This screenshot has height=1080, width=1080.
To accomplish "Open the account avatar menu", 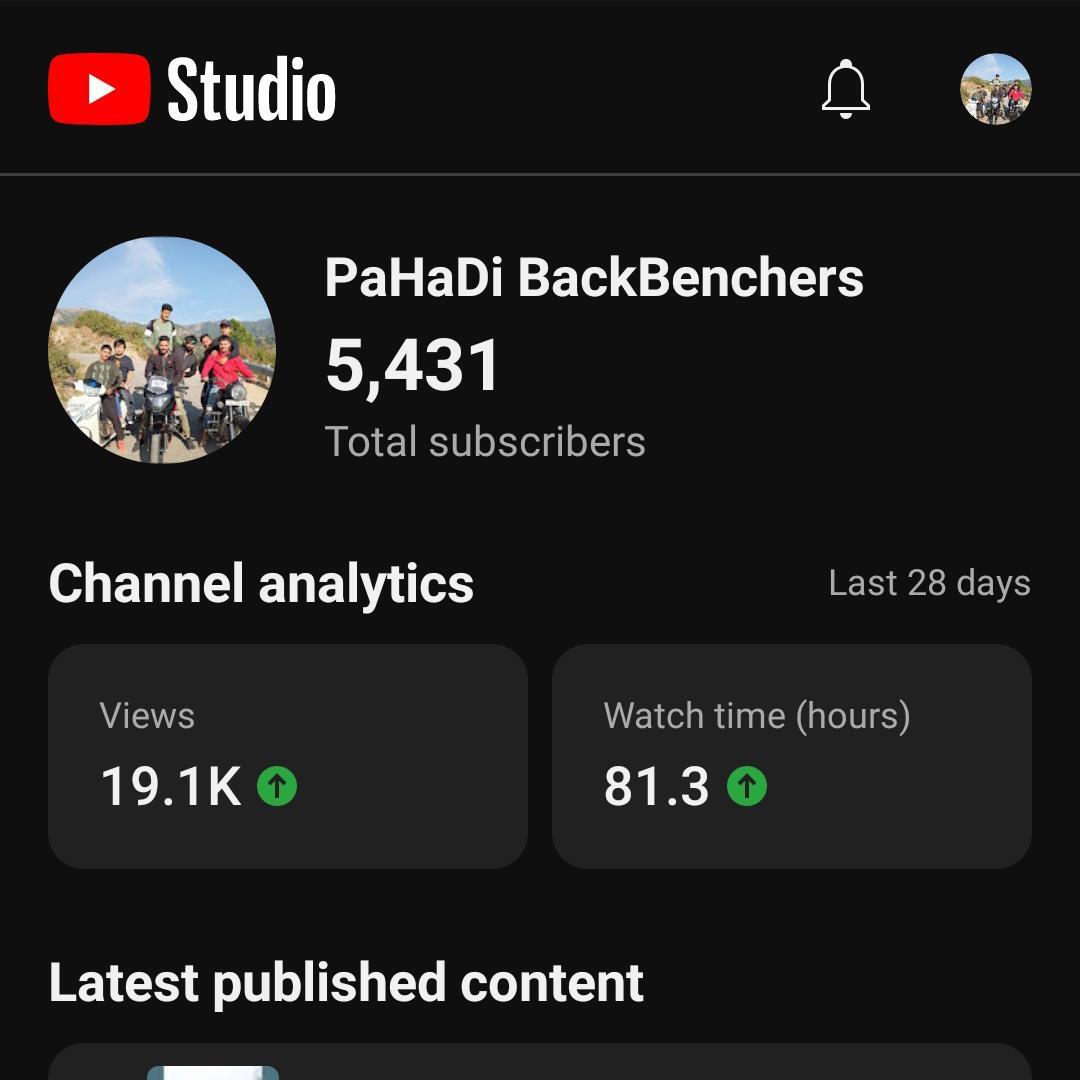I will coord(995,89).
